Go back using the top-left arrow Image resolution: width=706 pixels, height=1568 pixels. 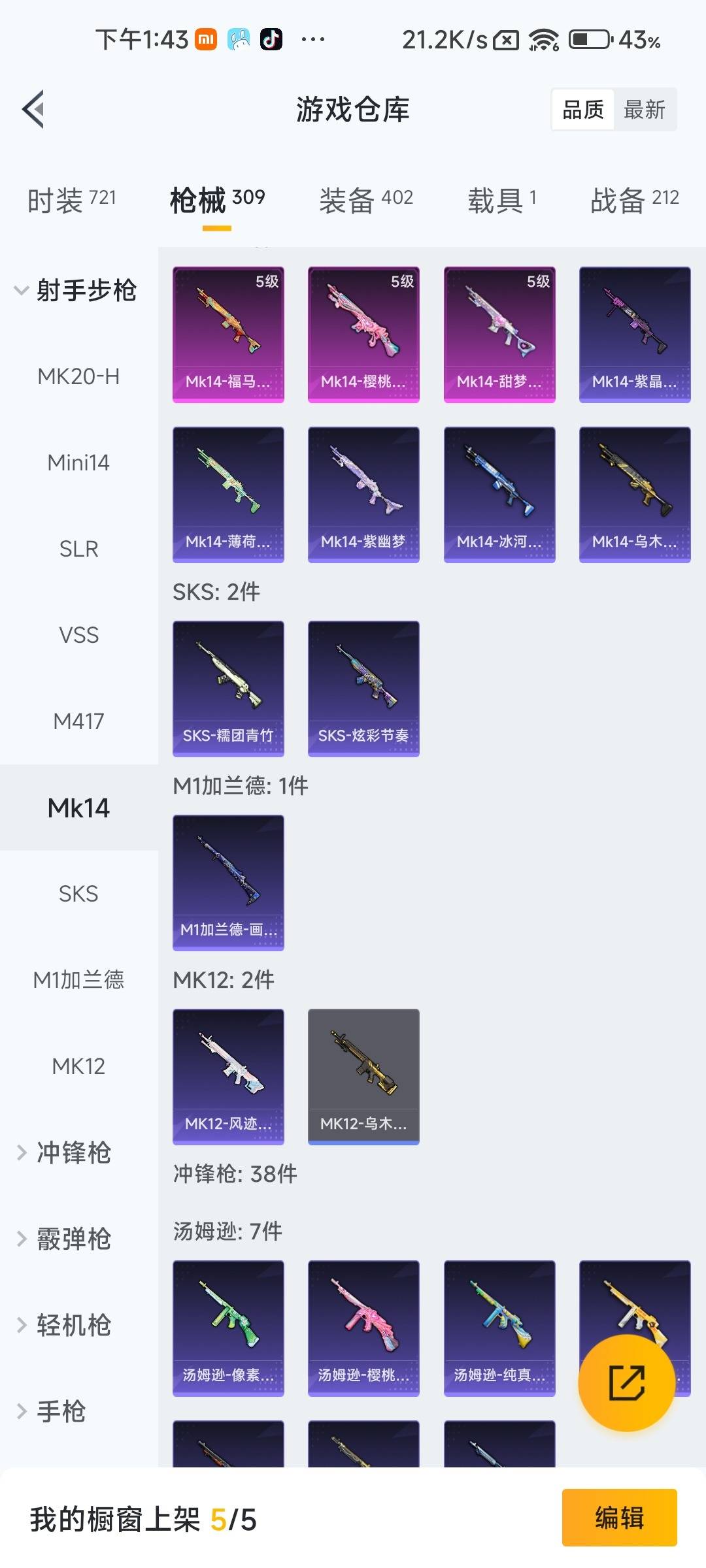tap(34, 109)
